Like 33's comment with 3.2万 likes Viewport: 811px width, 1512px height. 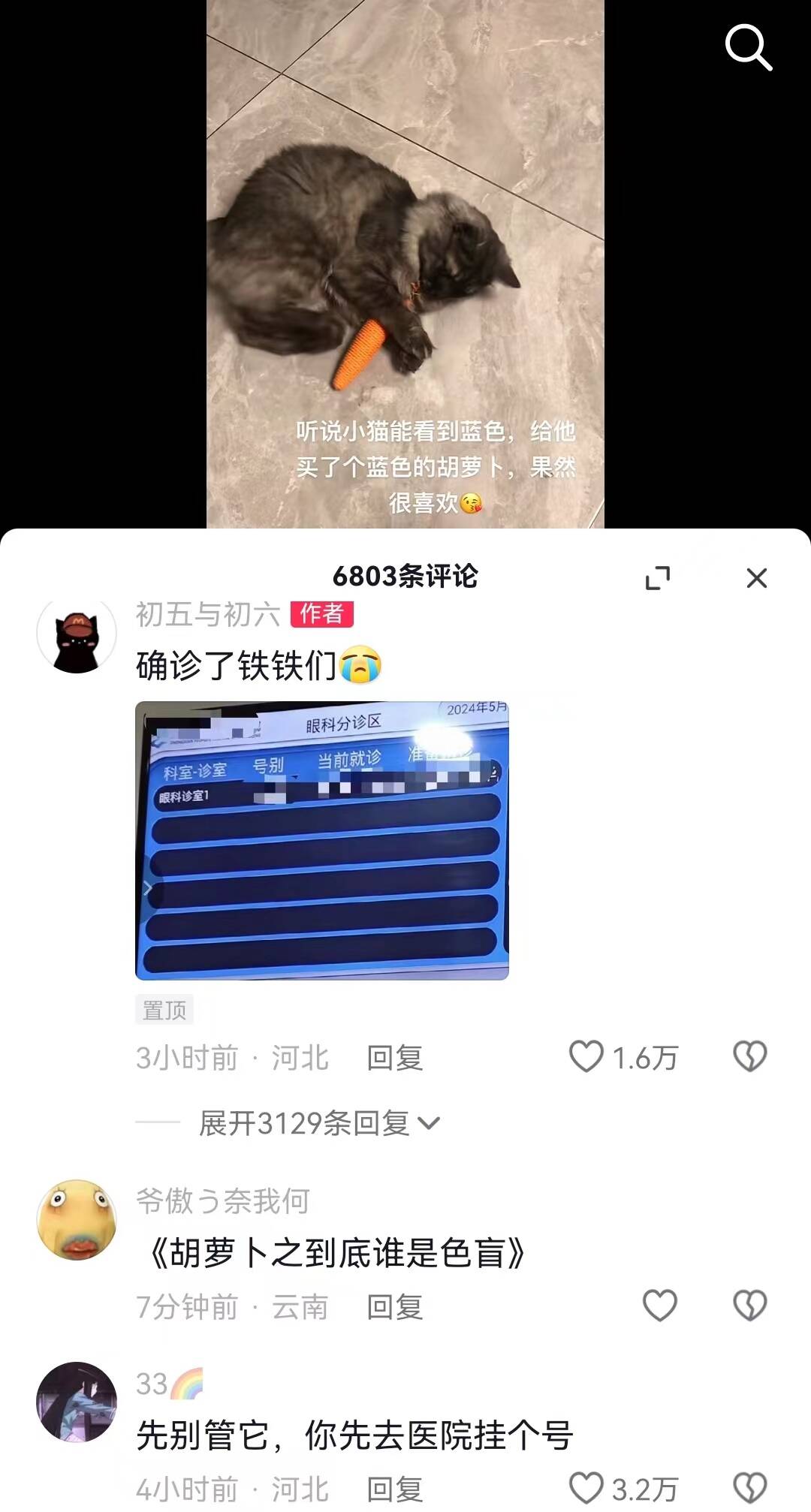tap(586, 1487)
